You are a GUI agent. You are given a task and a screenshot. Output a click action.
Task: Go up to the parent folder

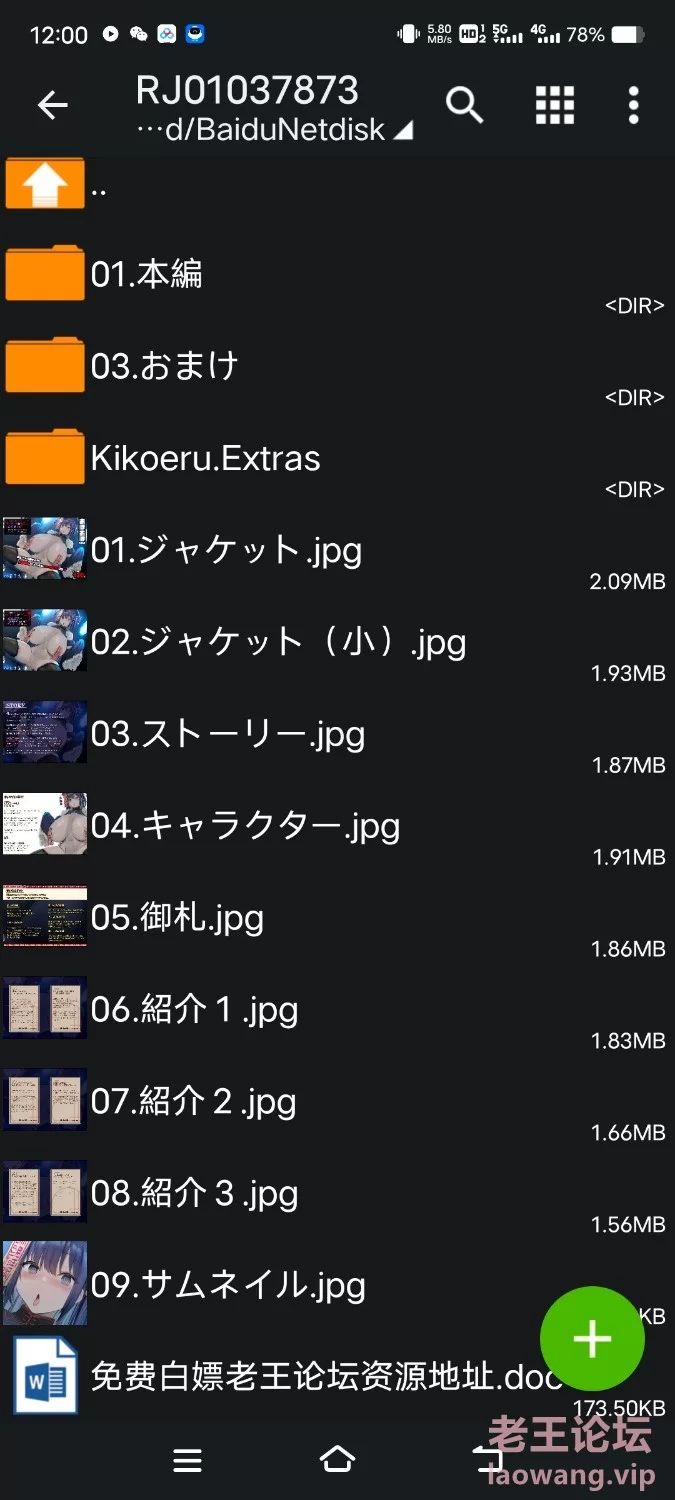[337, 183]
